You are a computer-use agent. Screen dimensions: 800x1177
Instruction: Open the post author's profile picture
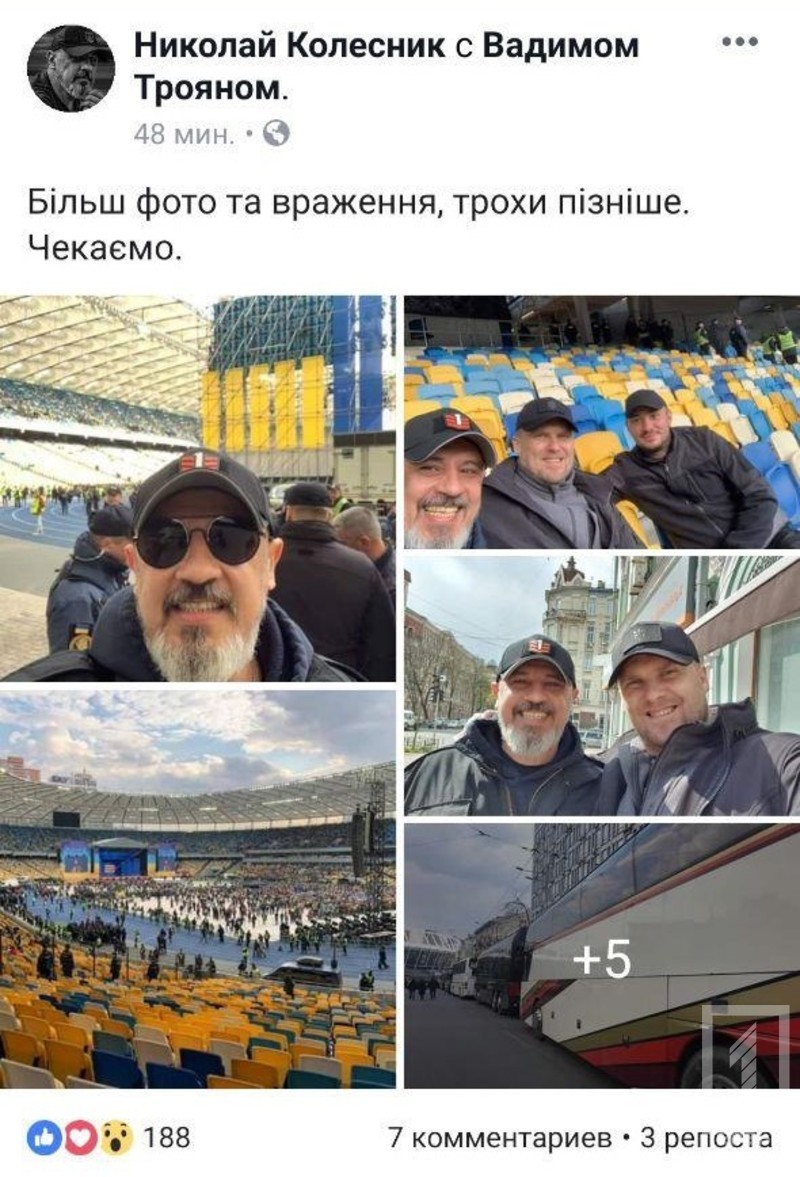70,69
